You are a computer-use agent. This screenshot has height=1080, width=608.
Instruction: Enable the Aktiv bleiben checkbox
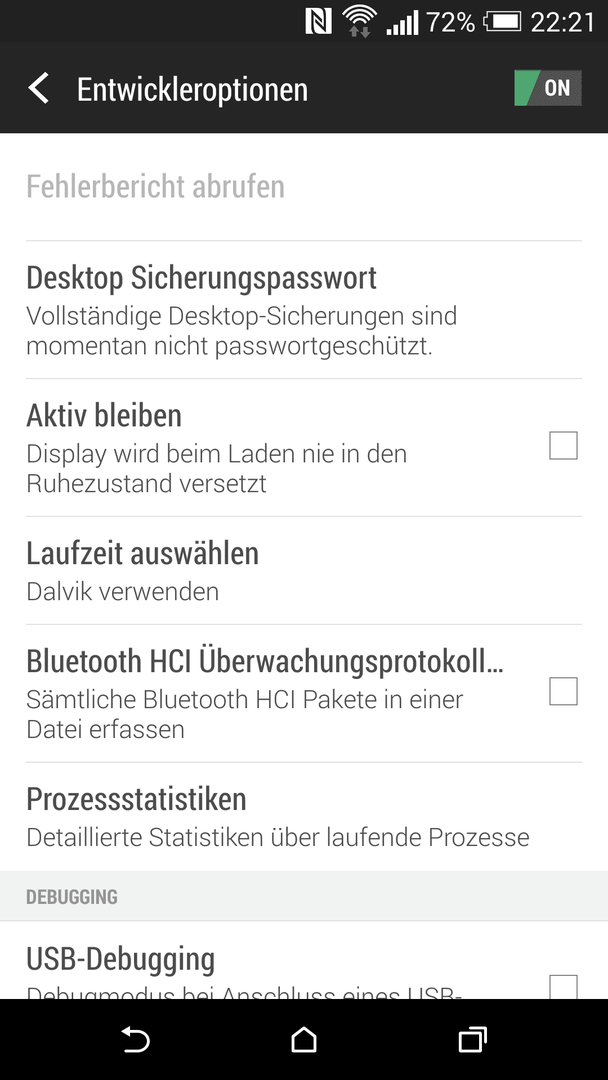coord(563,445)
